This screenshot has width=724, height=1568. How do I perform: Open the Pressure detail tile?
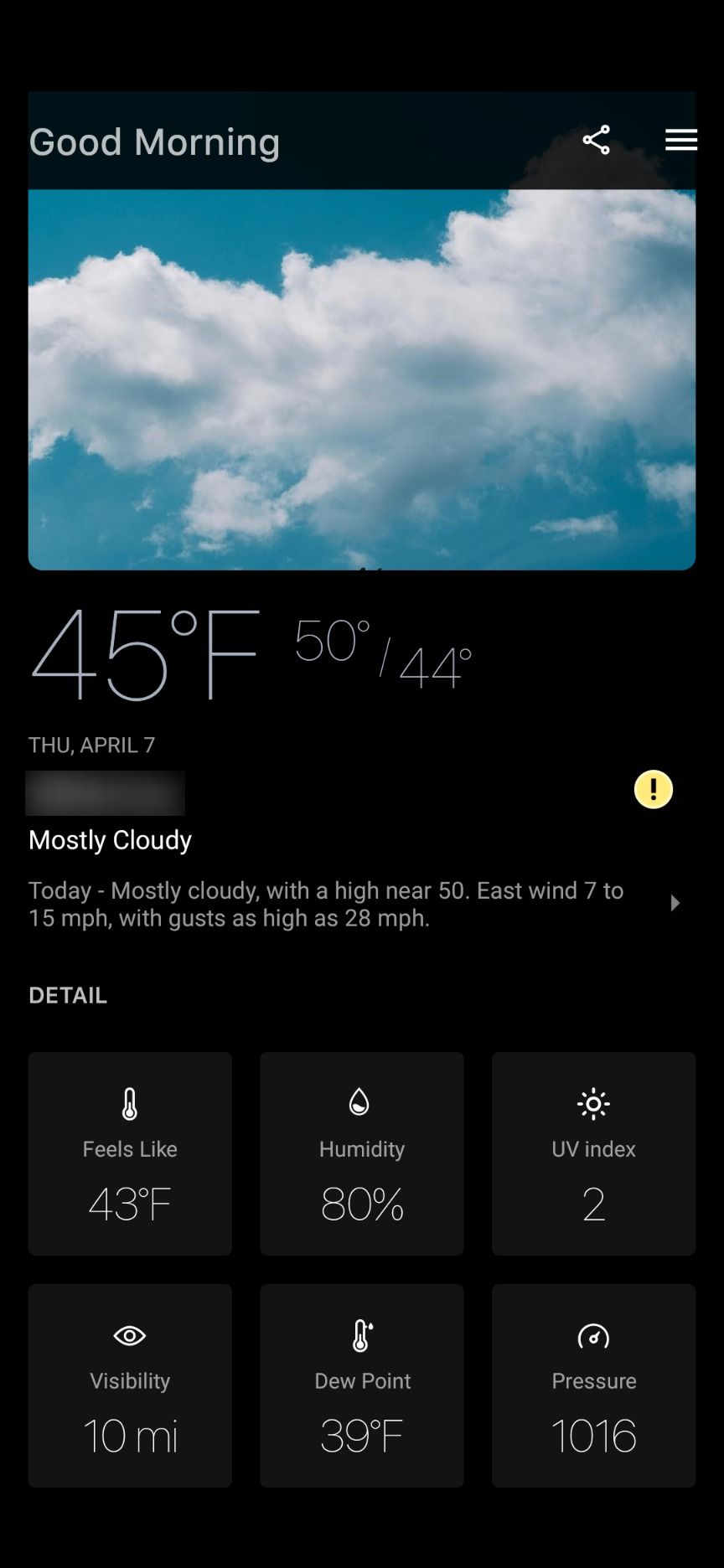(x=593, y=1385)
